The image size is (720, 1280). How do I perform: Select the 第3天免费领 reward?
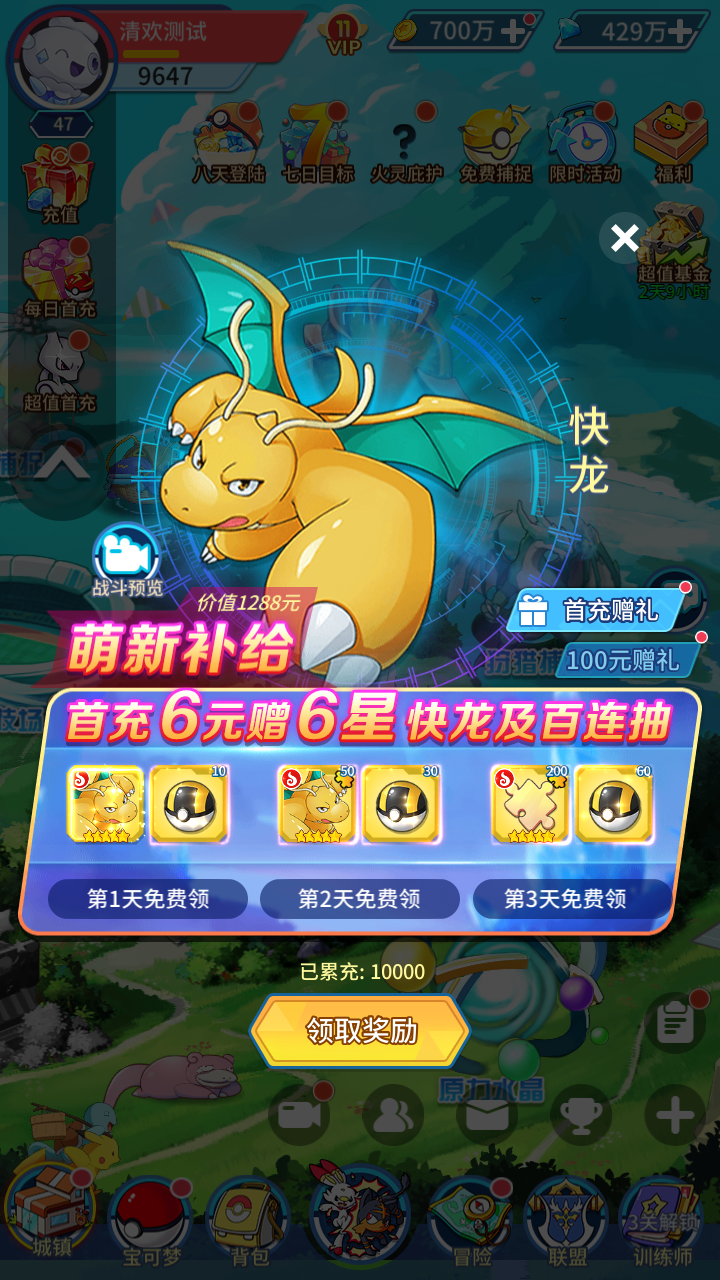coord(572,899)
